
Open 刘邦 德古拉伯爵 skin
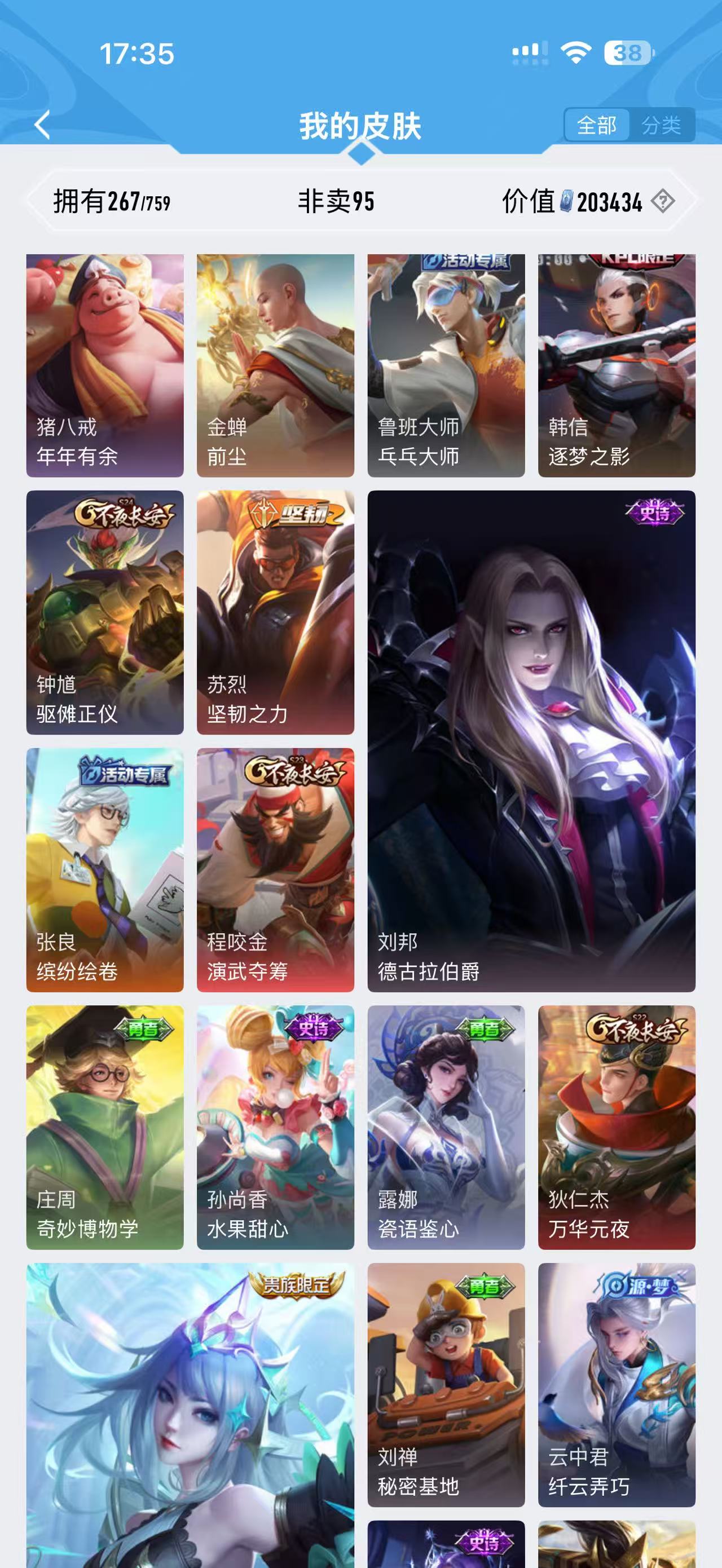(531, 741)
